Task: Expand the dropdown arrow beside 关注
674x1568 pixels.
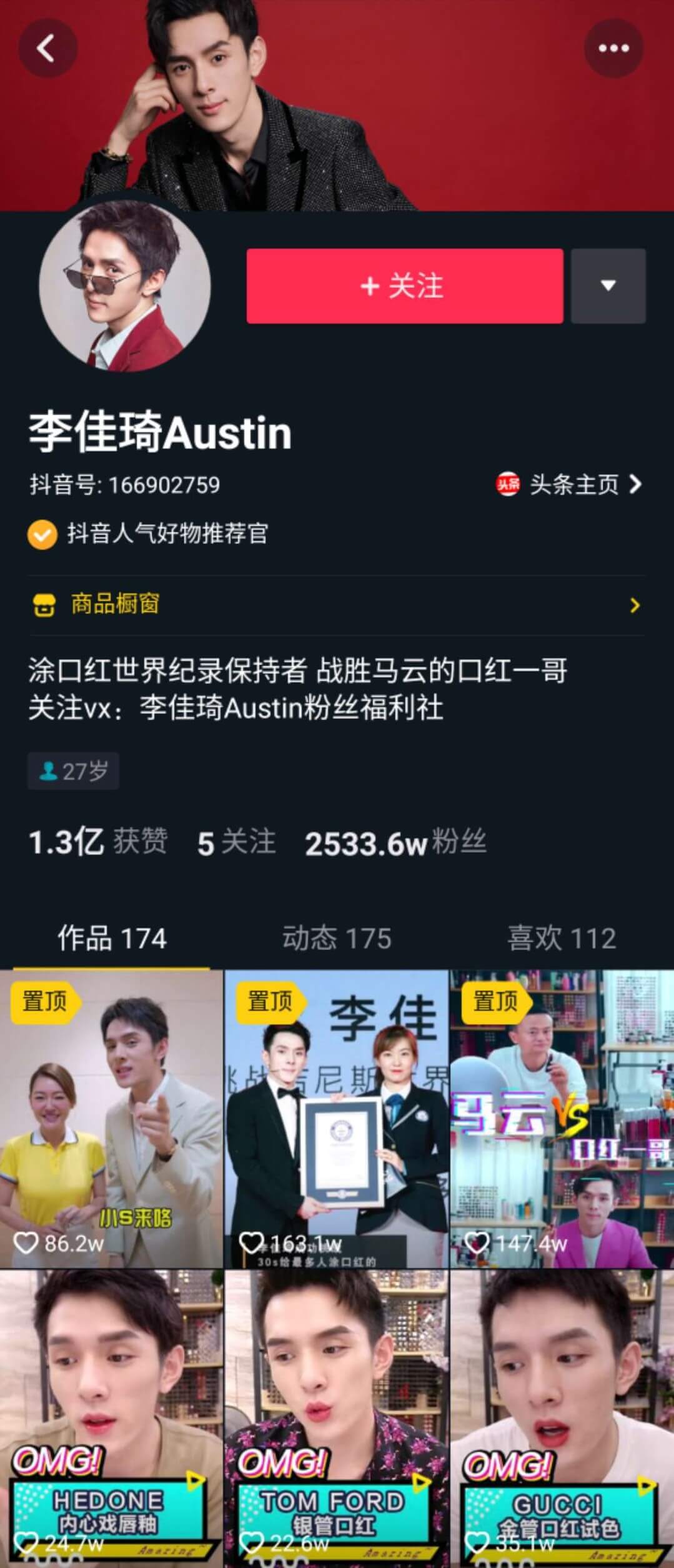Action: point(608,286)
